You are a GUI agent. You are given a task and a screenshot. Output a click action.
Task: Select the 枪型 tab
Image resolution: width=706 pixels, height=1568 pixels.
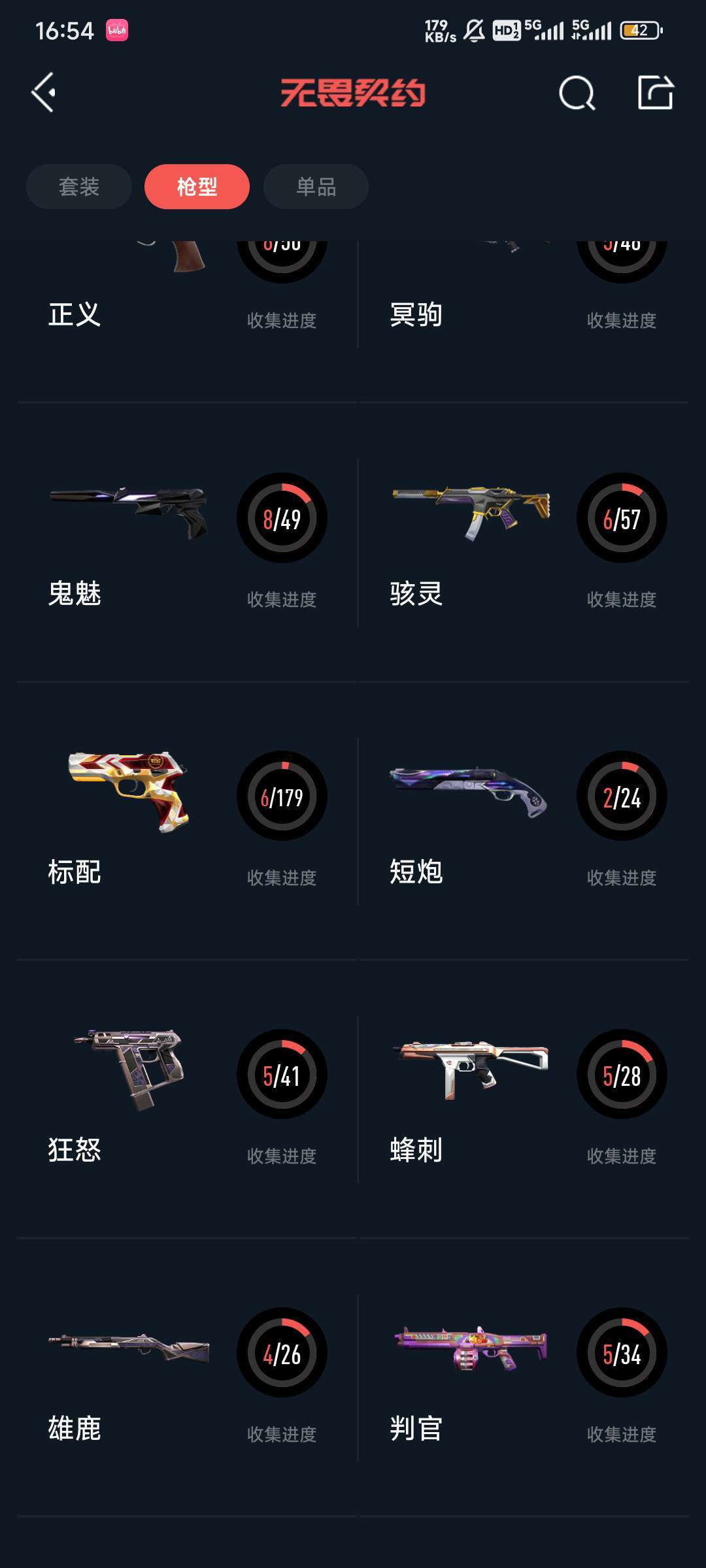coord(197,187)
